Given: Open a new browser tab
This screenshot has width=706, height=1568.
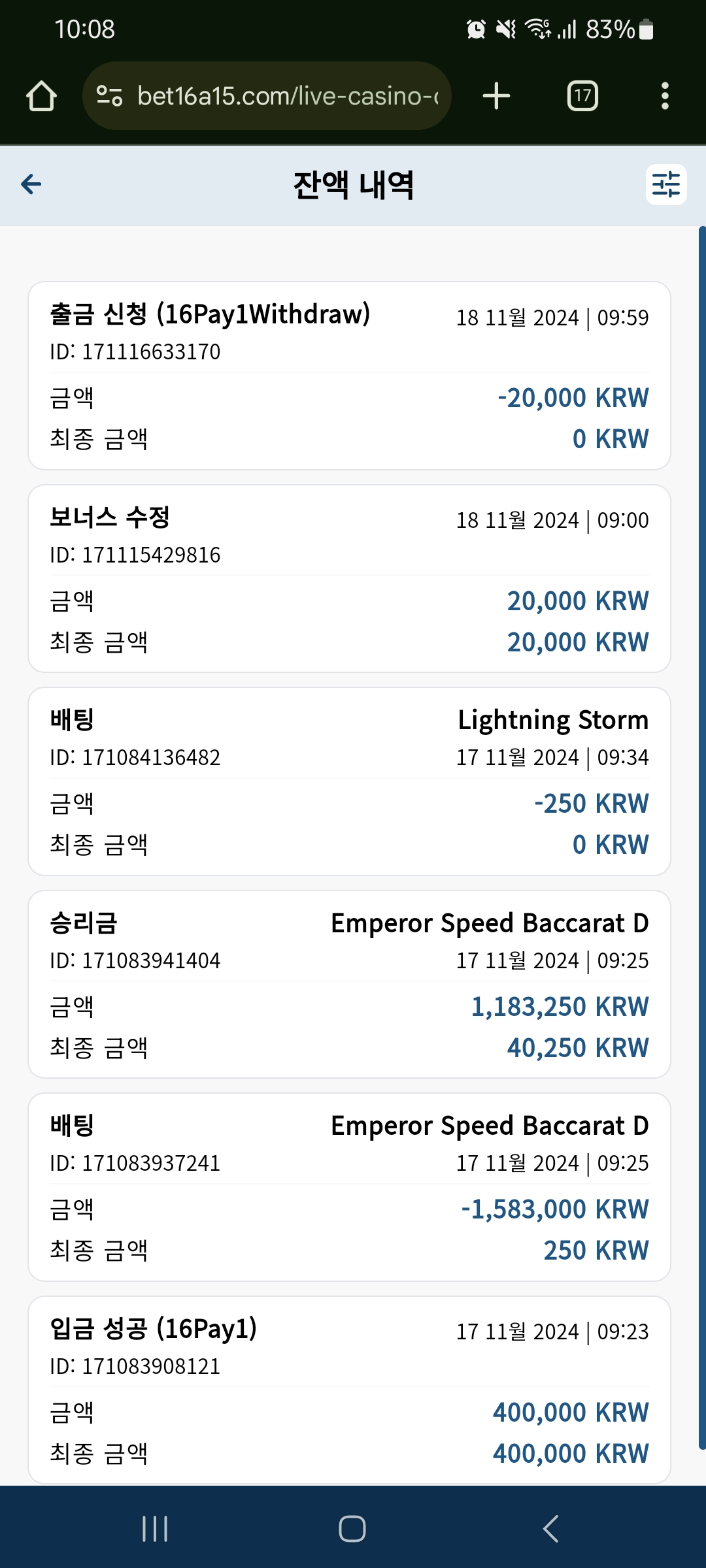Looking at the screenshot, I should 496,96.
